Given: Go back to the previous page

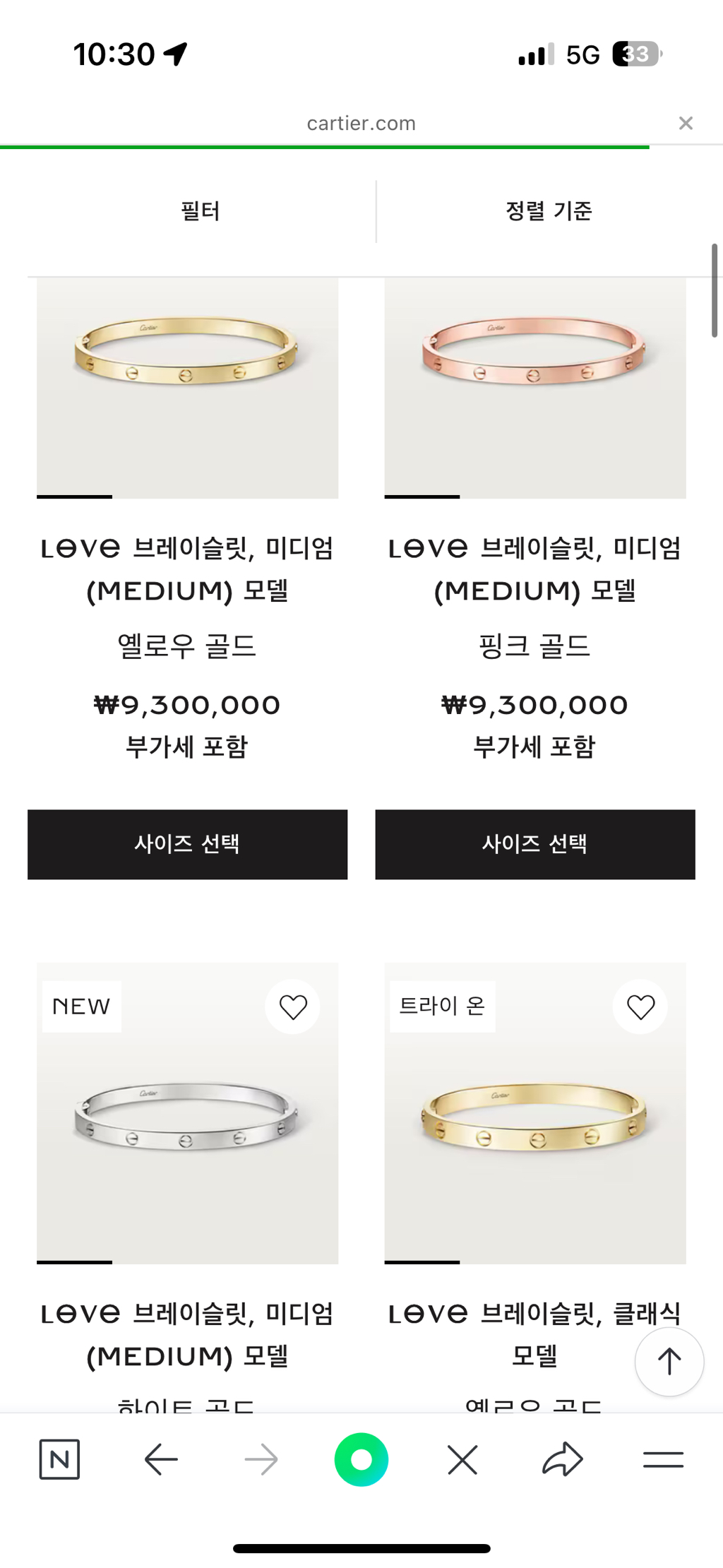Looking at the screenshot, I should (x=161, y=1459).
